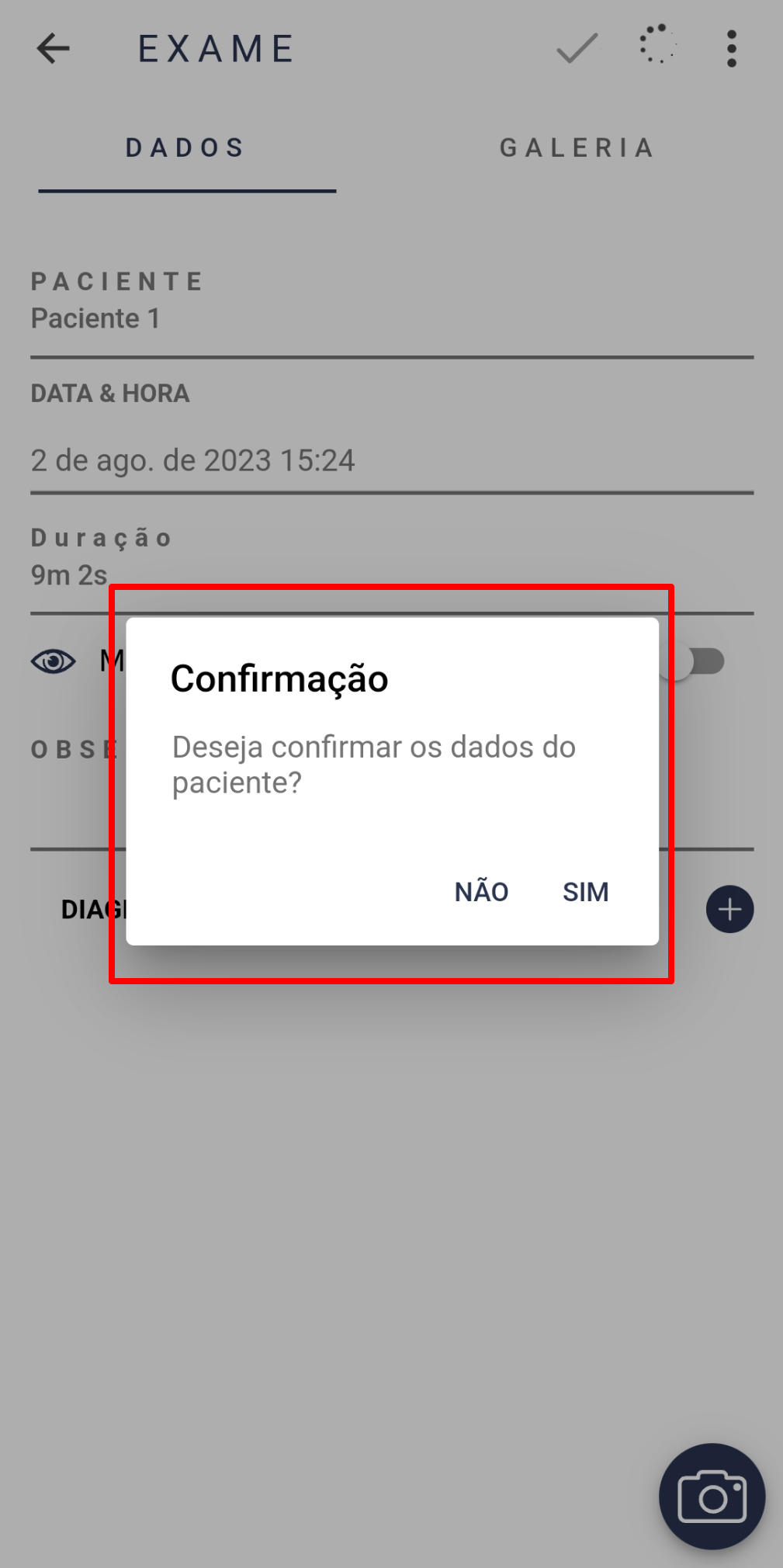Viewport: 783px width, 1568px height.
Task: Switch to the GALERIA tab
Action: (x=577, y=147)
